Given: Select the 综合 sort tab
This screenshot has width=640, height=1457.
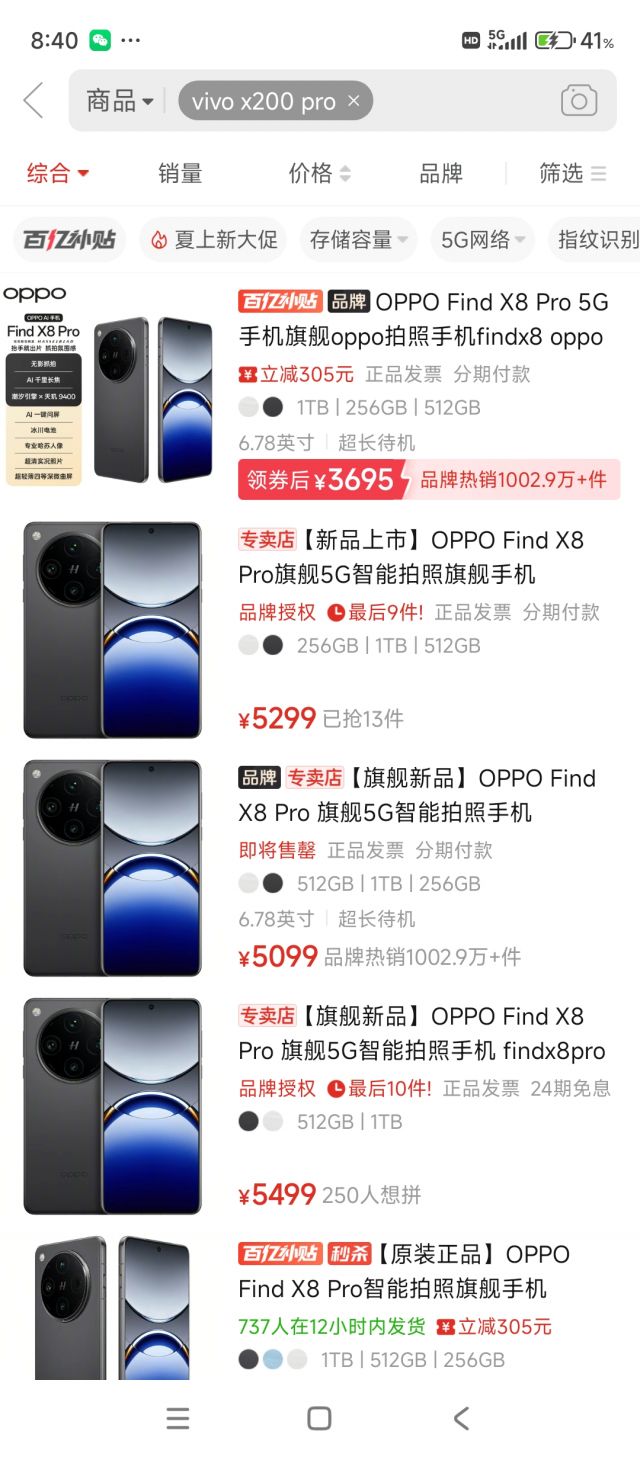Looking at the screenshot, I should pos(58,173).
